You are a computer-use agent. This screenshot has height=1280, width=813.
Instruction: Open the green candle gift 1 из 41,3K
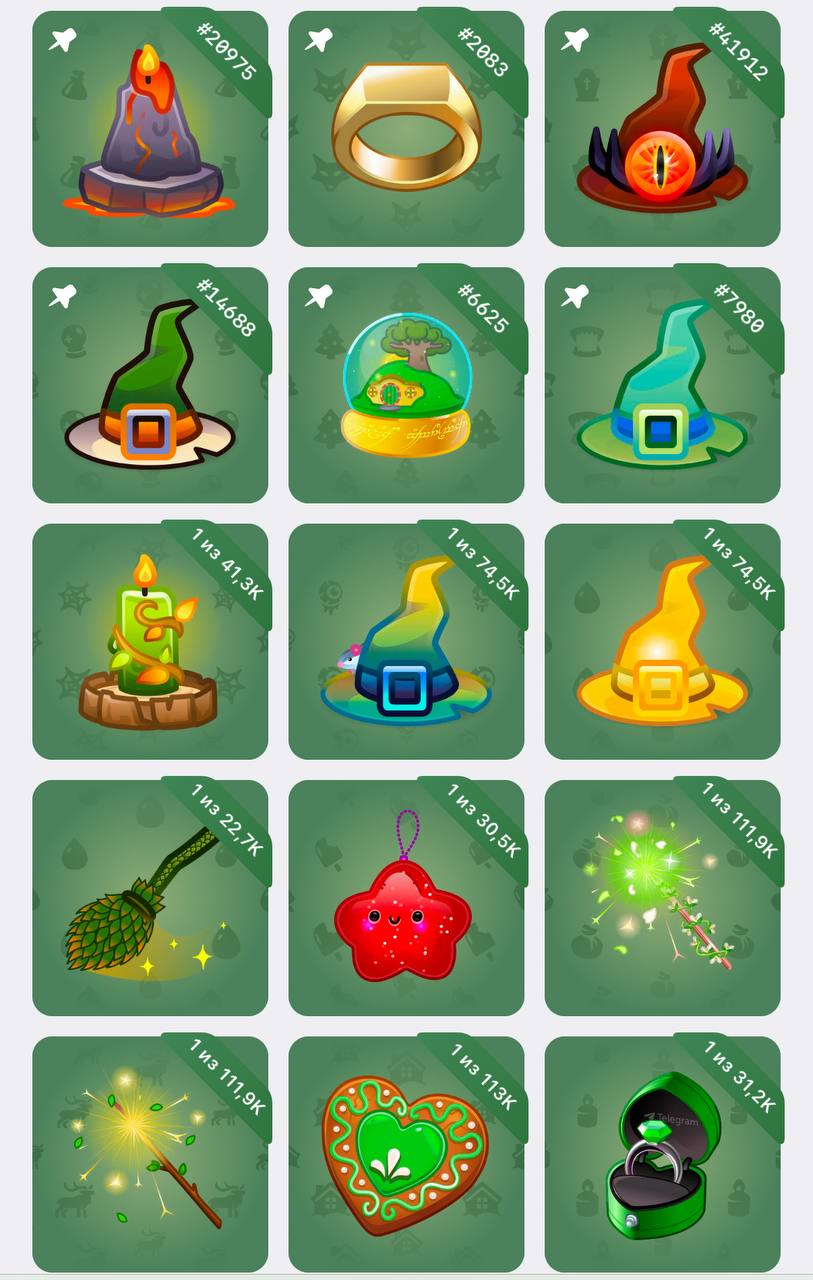point(150,642)
